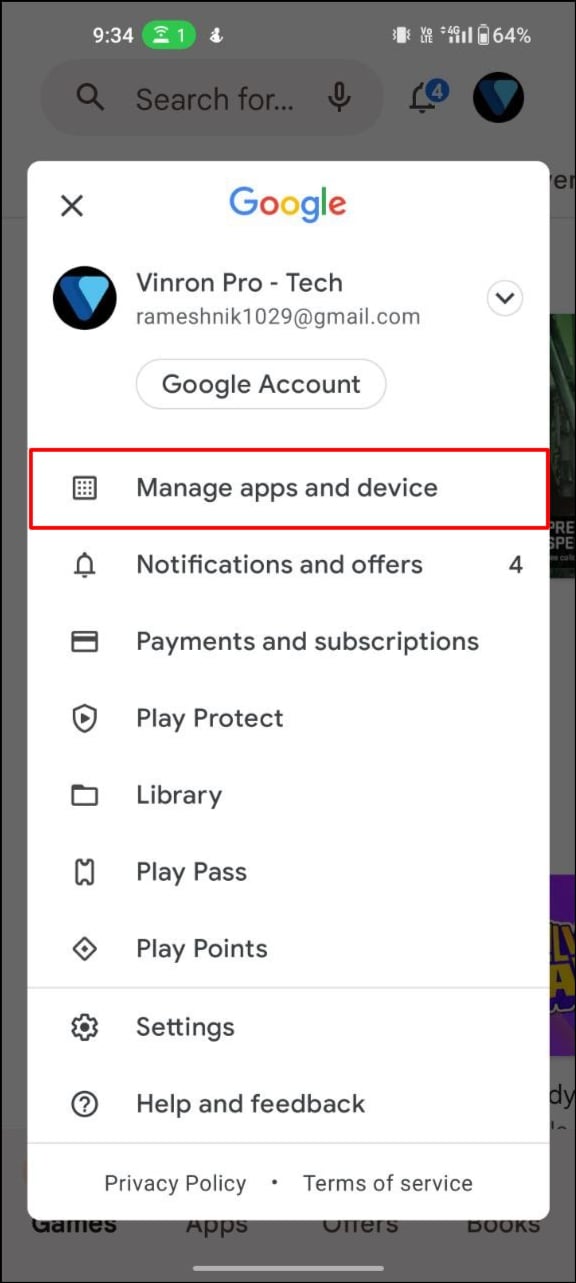Open Notifications and offers
The height and width of the screenshot is (1283, 576).
click(x=289, y=565)
